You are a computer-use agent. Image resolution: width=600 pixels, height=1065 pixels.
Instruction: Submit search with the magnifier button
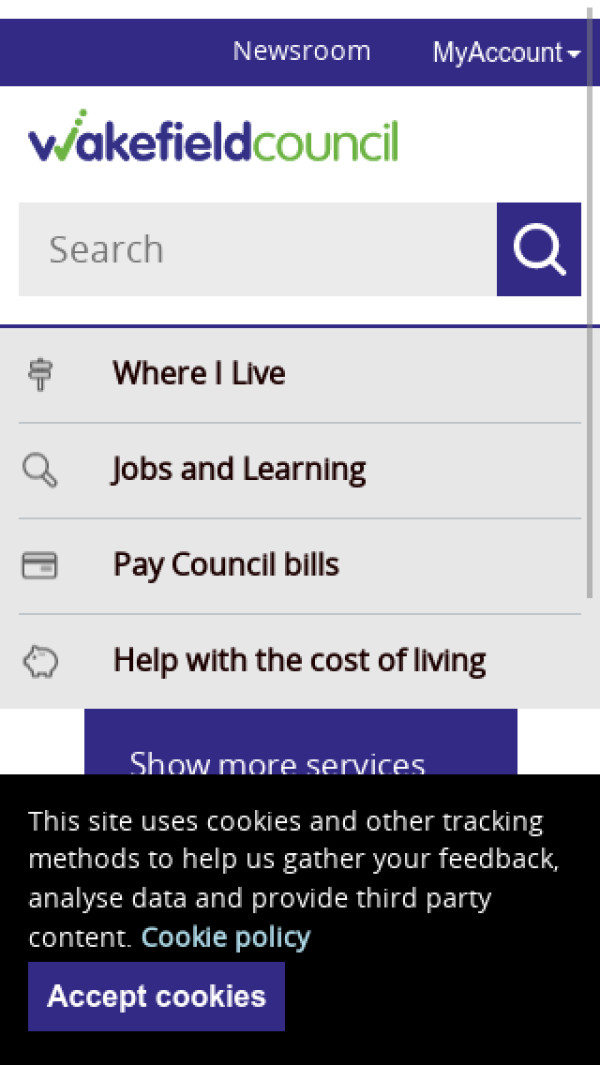539,249
